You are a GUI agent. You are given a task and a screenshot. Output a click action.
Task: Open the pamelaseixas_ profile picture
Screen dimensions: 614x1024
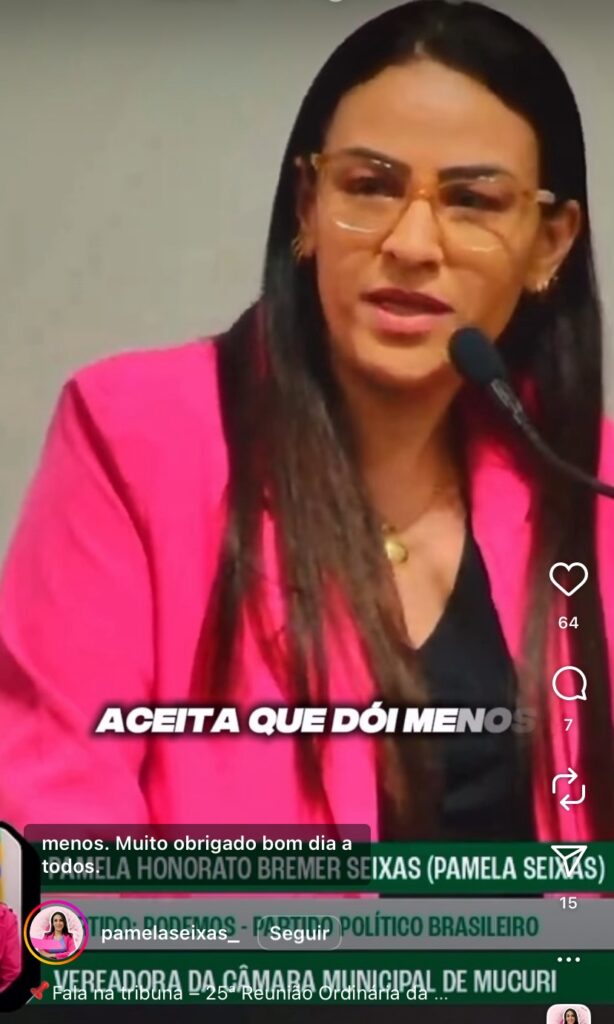(56, 933)
